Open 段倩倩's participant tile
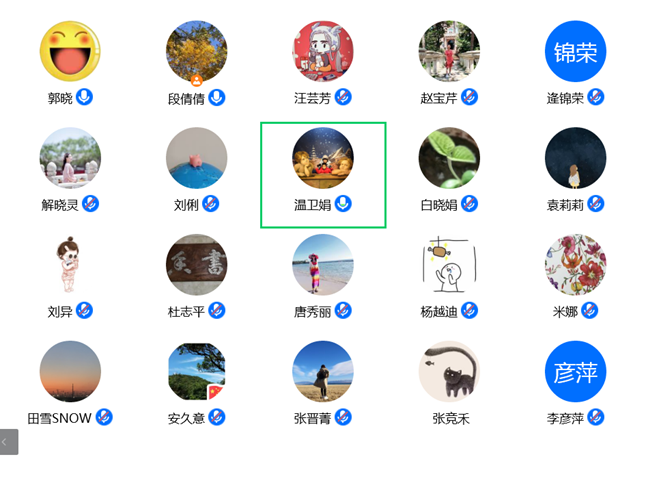This screenshot has height=483, width=646. click(x=196, y=51)
